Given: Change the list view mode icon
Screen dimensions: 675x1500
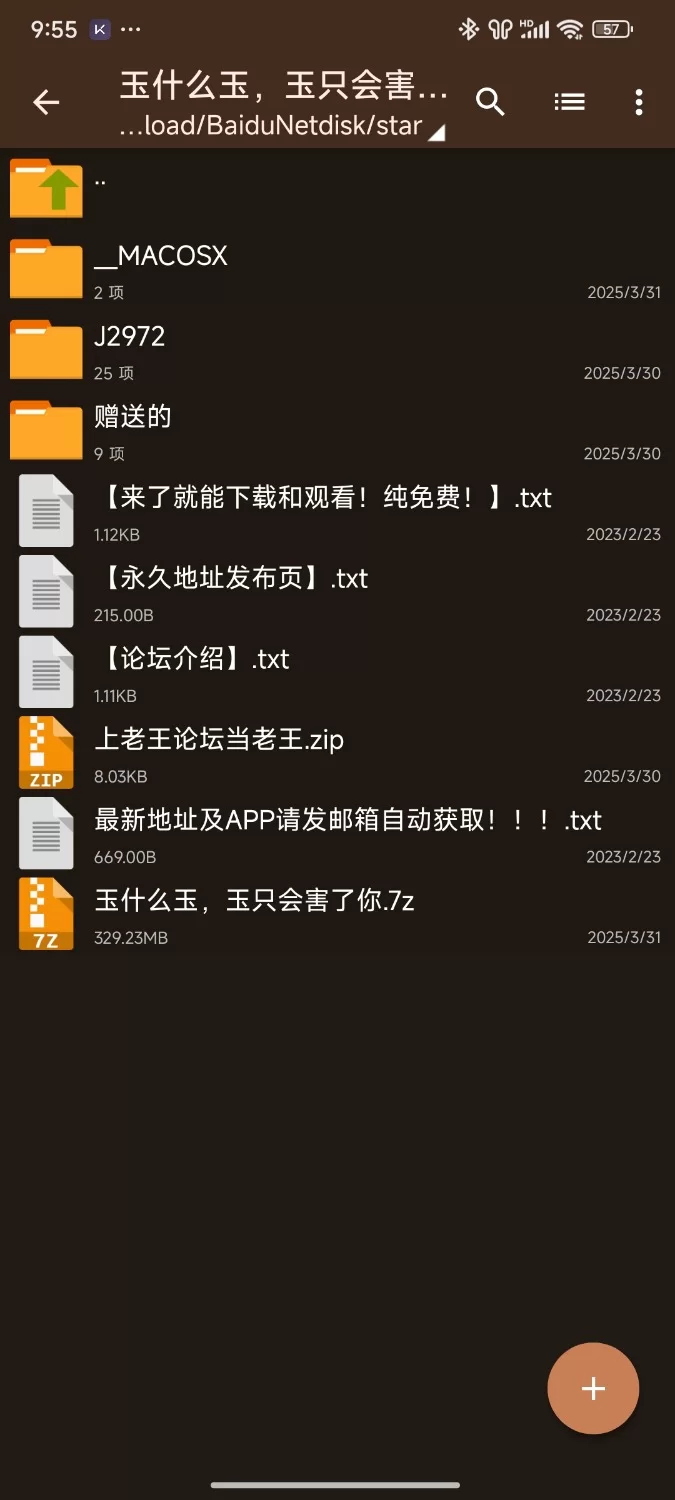Looking at the screenshot, I should point(569,102).
